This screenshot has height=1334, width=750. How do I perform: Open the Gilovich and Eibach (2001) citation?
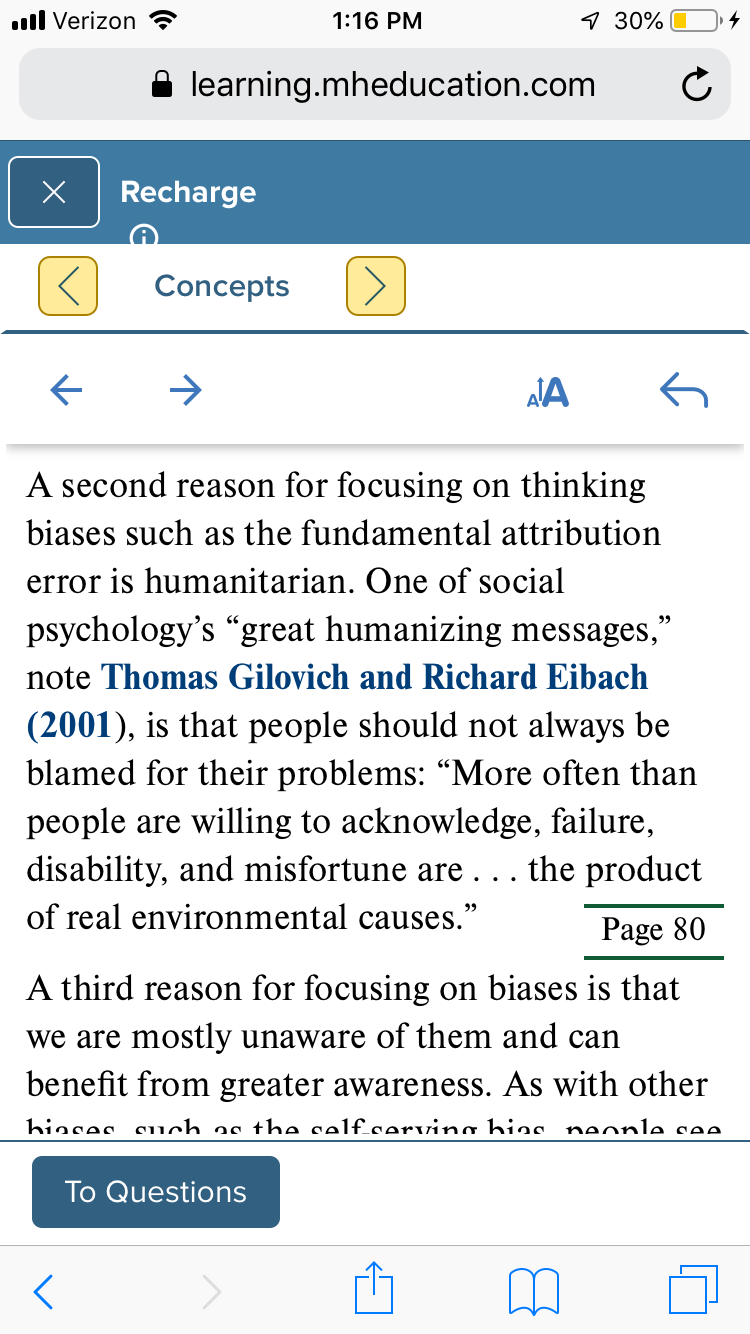tap(337, 701)
